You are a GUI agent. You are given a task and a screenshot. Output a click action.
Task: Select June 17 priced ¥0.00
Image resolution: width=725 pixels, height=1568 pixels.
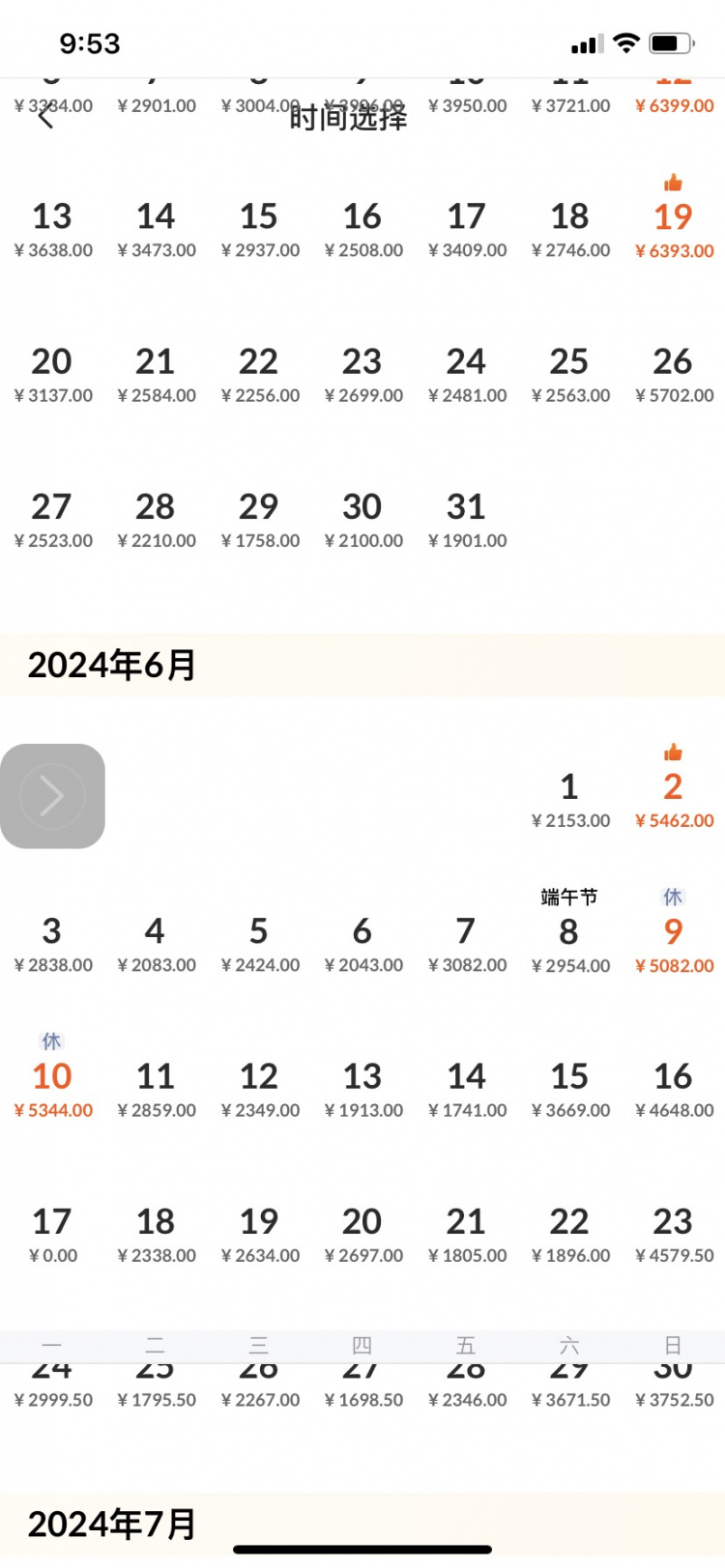52,1233
